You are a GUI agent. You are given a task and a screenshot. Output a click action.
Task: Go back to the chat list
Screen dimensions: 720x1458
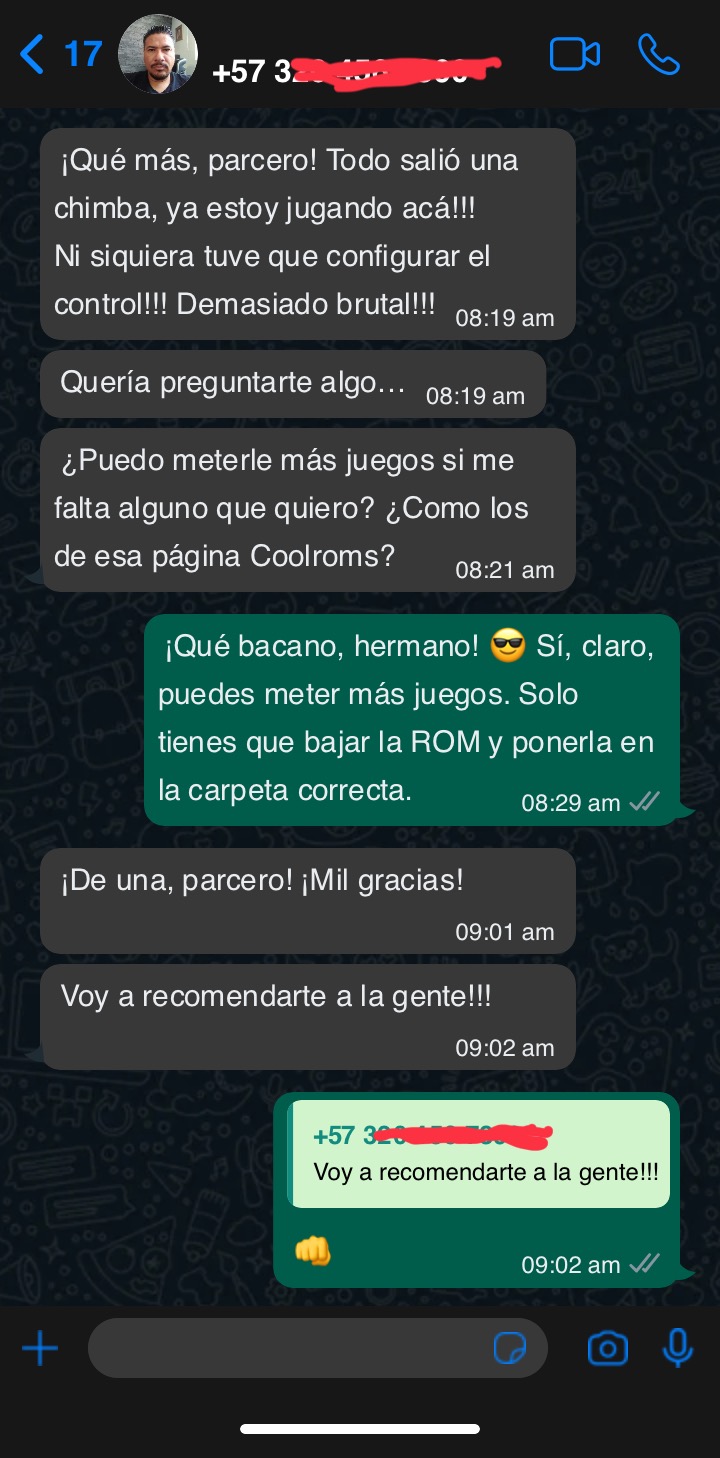coord(60,54)
